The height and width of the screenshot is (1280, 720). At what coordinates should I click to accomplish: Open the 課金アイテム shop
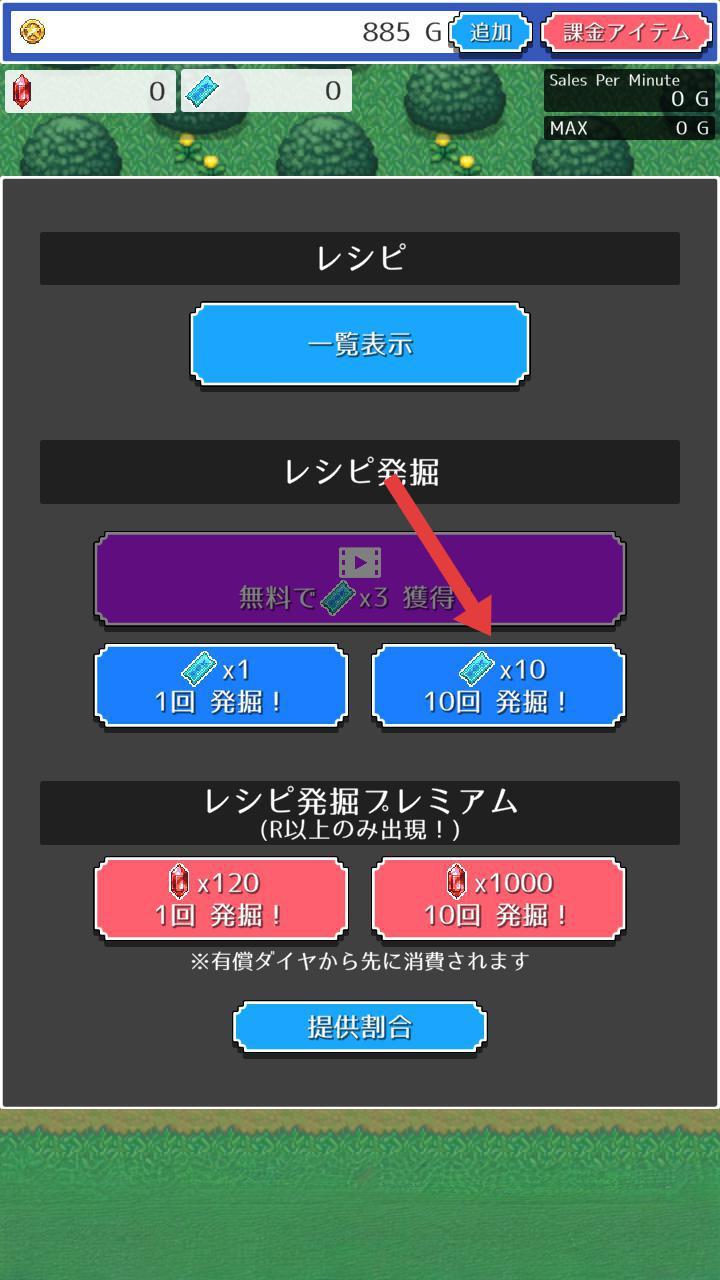click(x=626, y=32)
